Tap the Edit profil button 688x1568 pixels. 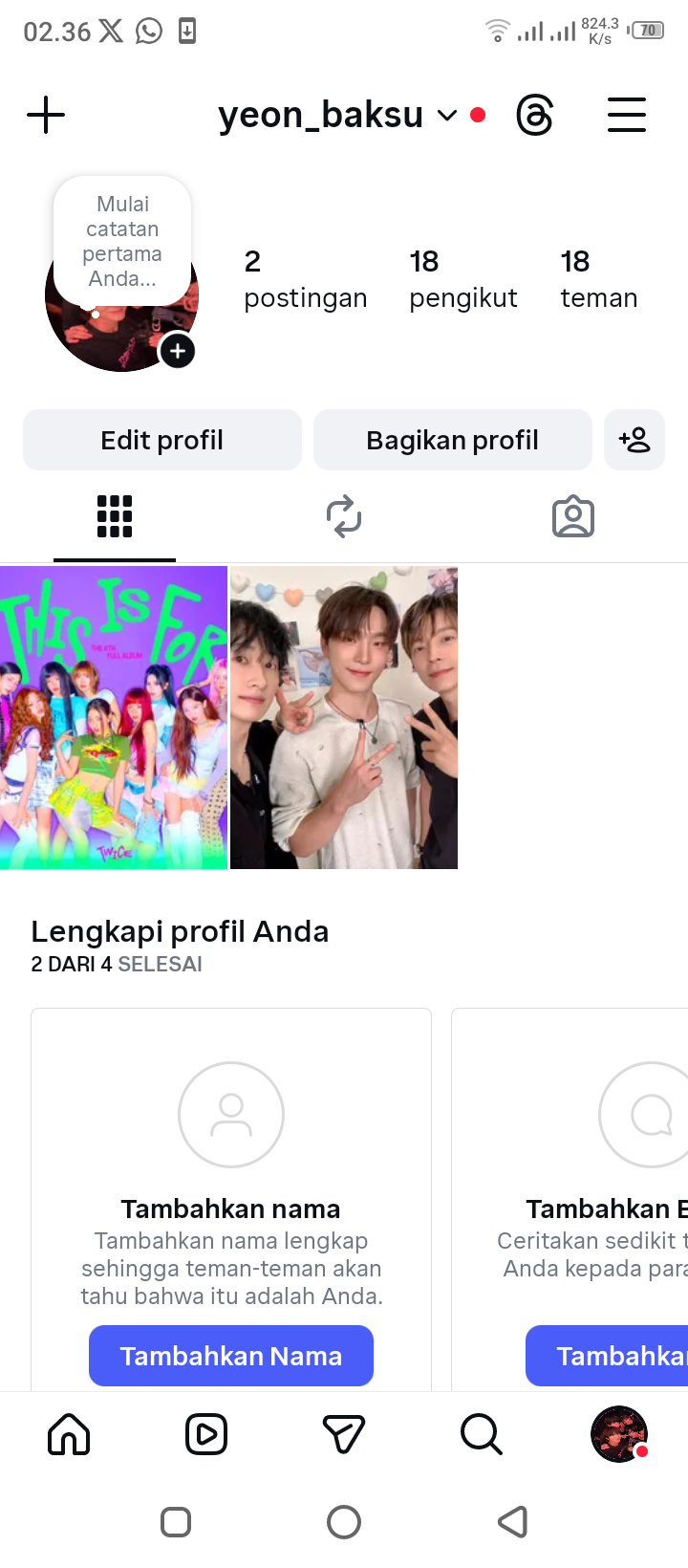click(x=162, y=440)
